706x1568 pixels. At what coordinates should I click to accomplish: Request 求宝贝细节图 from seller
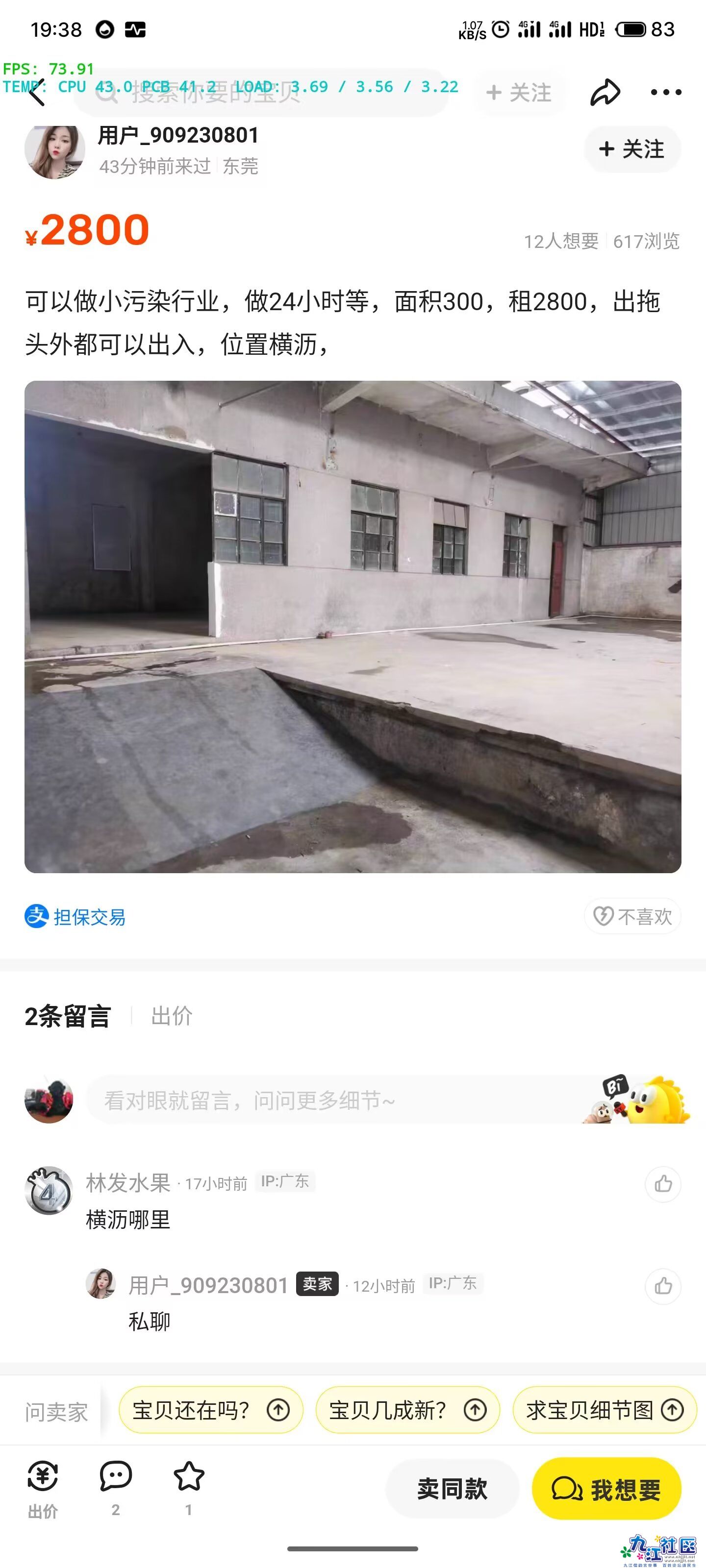605,1410
